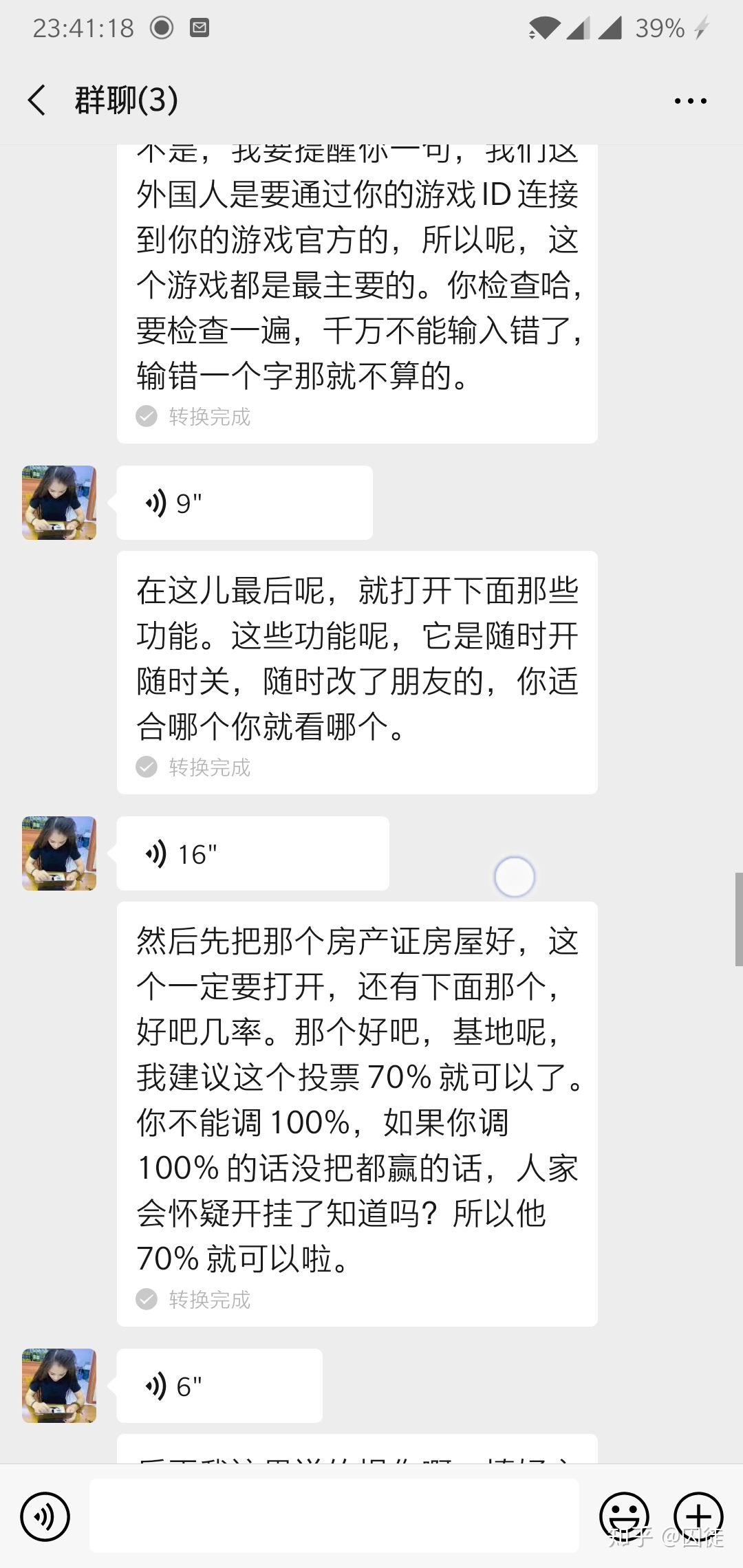Play the 16-second voice message
This screenshot has height=1568, width=743.
click(252, 853)
